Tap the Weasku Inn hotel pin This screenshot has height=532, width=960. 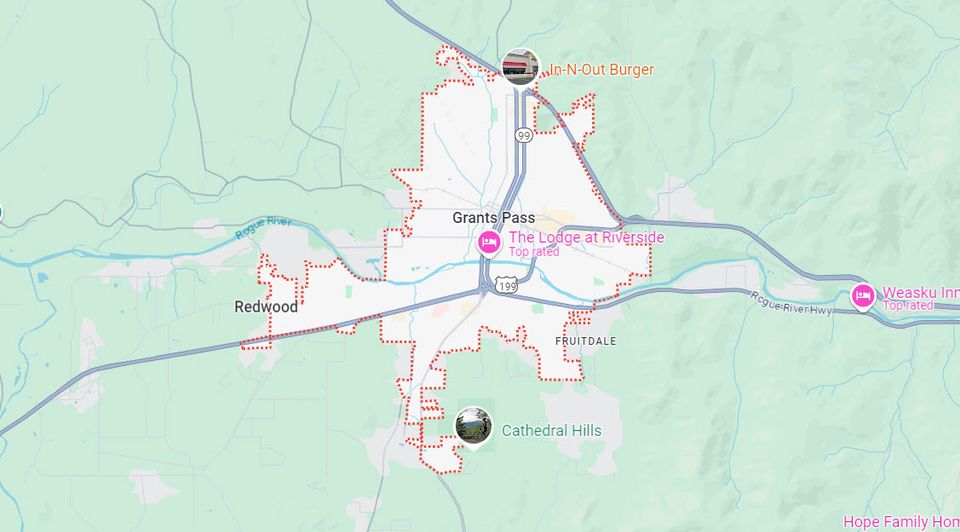[862, 296]
